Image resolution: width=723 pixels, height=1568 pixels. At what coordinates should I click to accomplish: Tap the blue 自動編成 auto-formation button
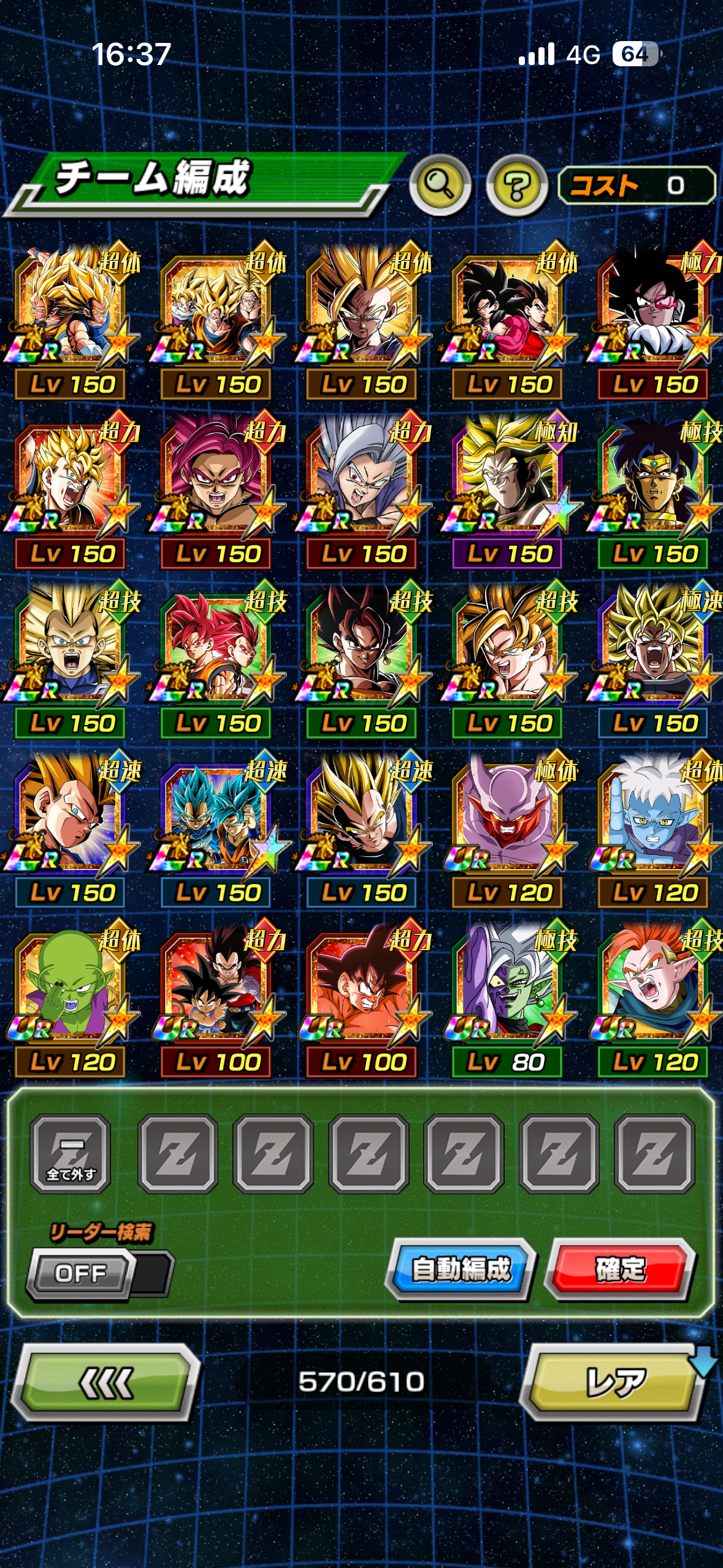pyautogui.click(x=461, y=1269)
